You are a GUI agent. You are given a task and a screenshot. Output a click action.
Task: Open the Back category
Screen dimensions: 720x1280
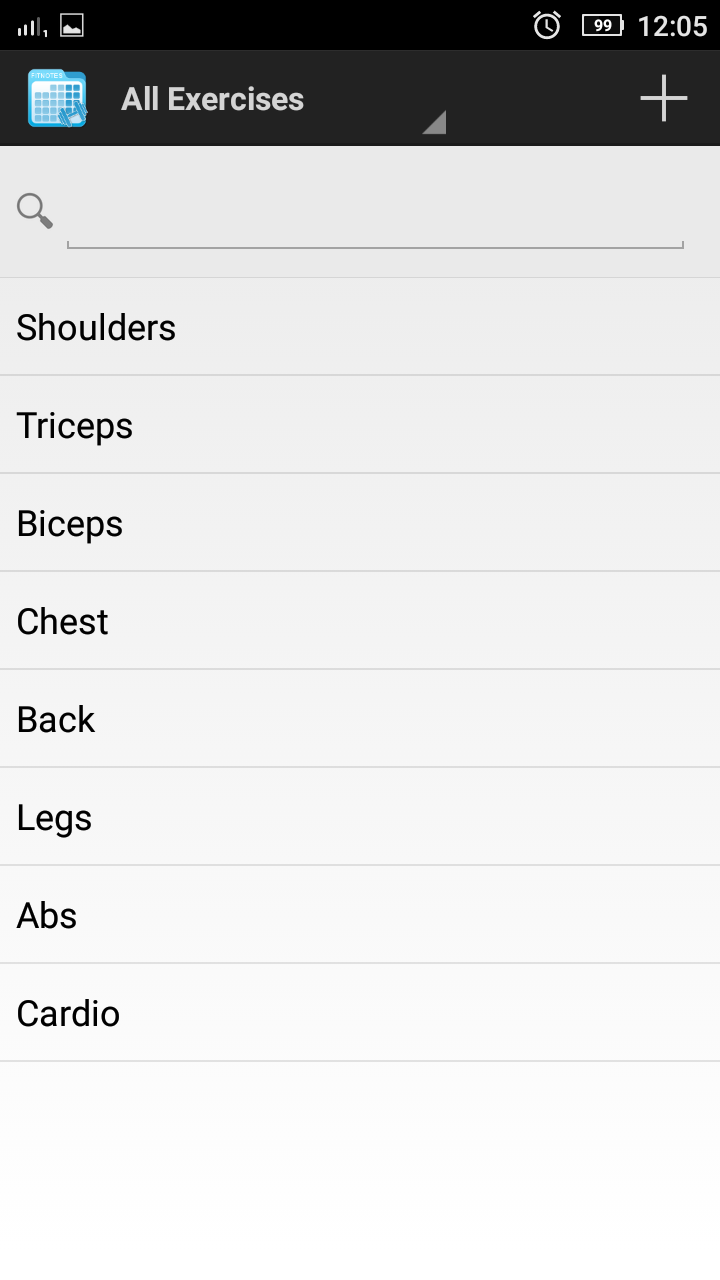(360, 719)
